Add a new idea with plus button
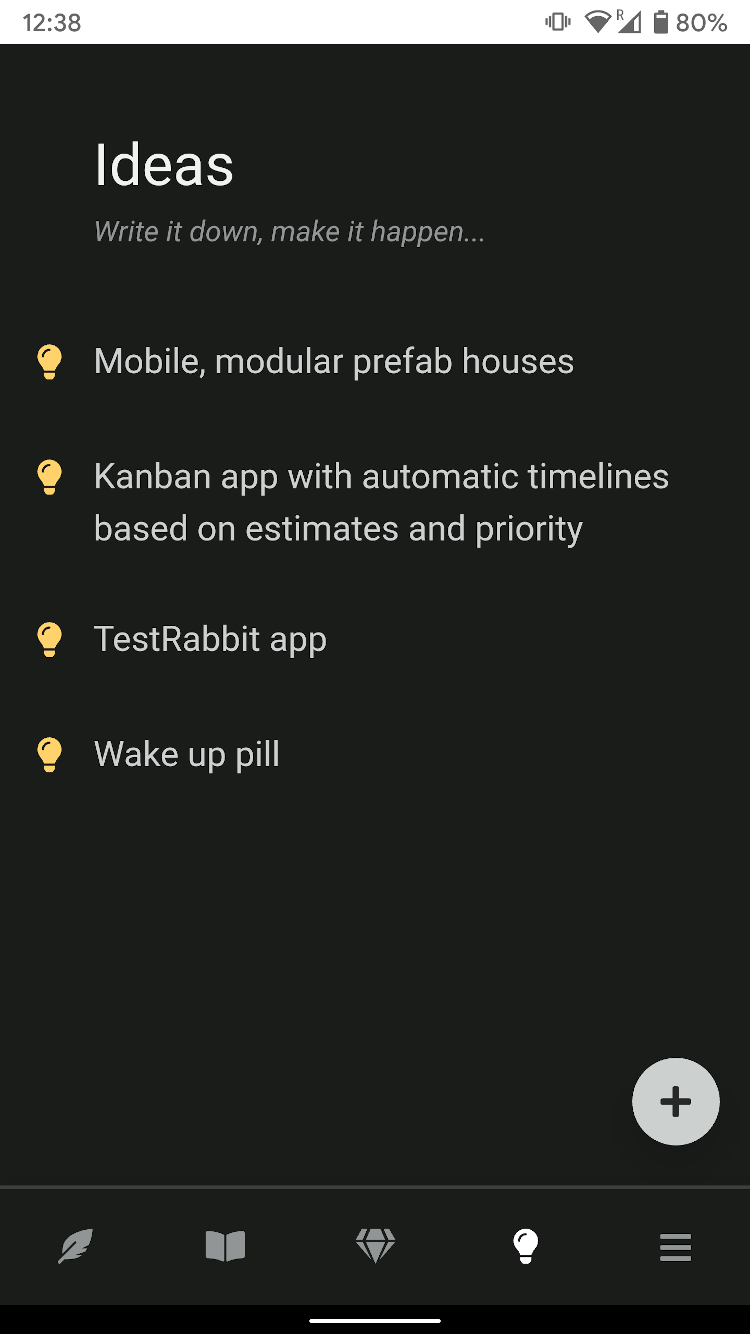 tap(675, 1101)
